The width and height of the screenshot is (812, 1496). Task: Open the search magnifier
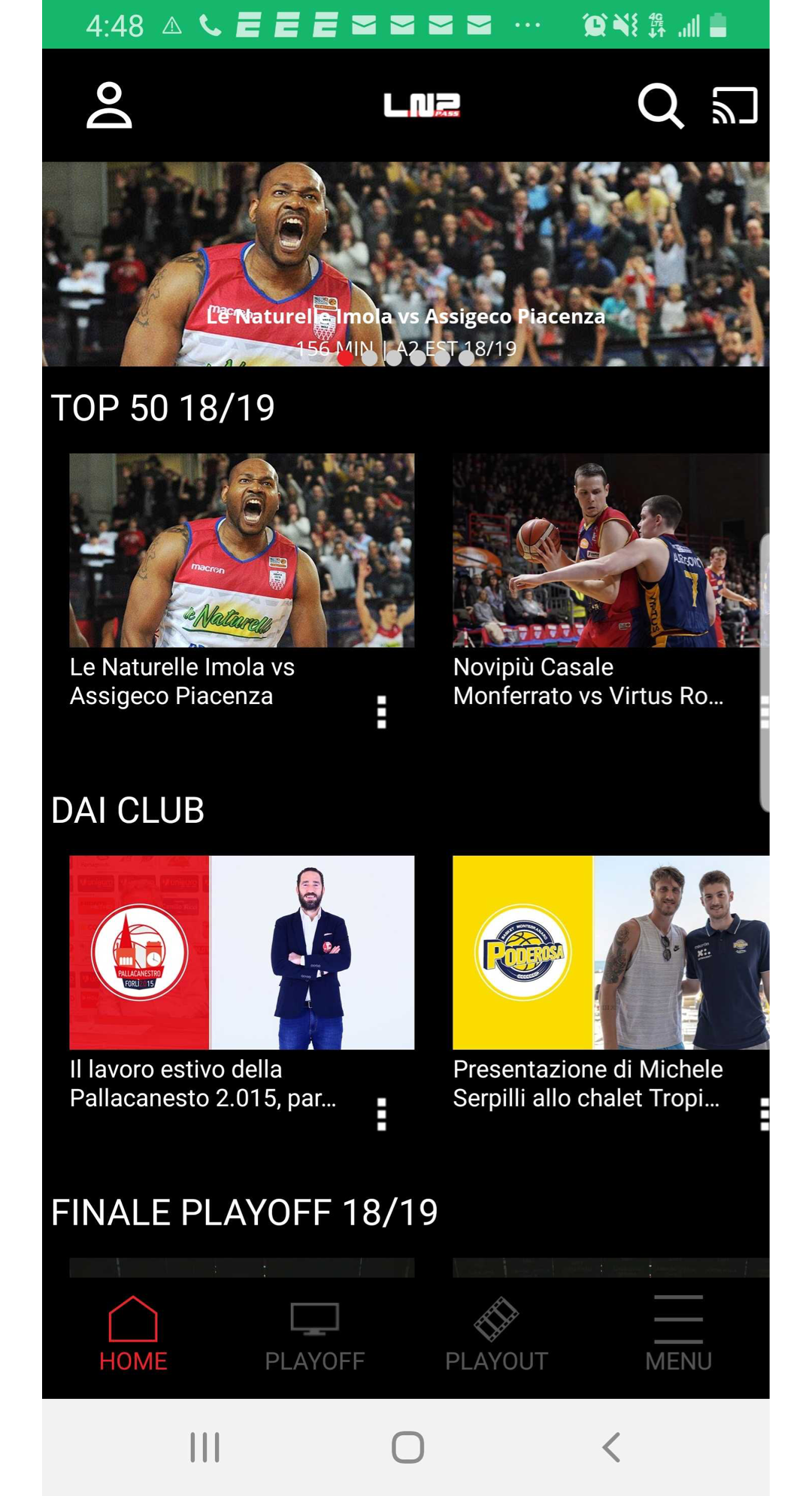click(x=660, y=105)
